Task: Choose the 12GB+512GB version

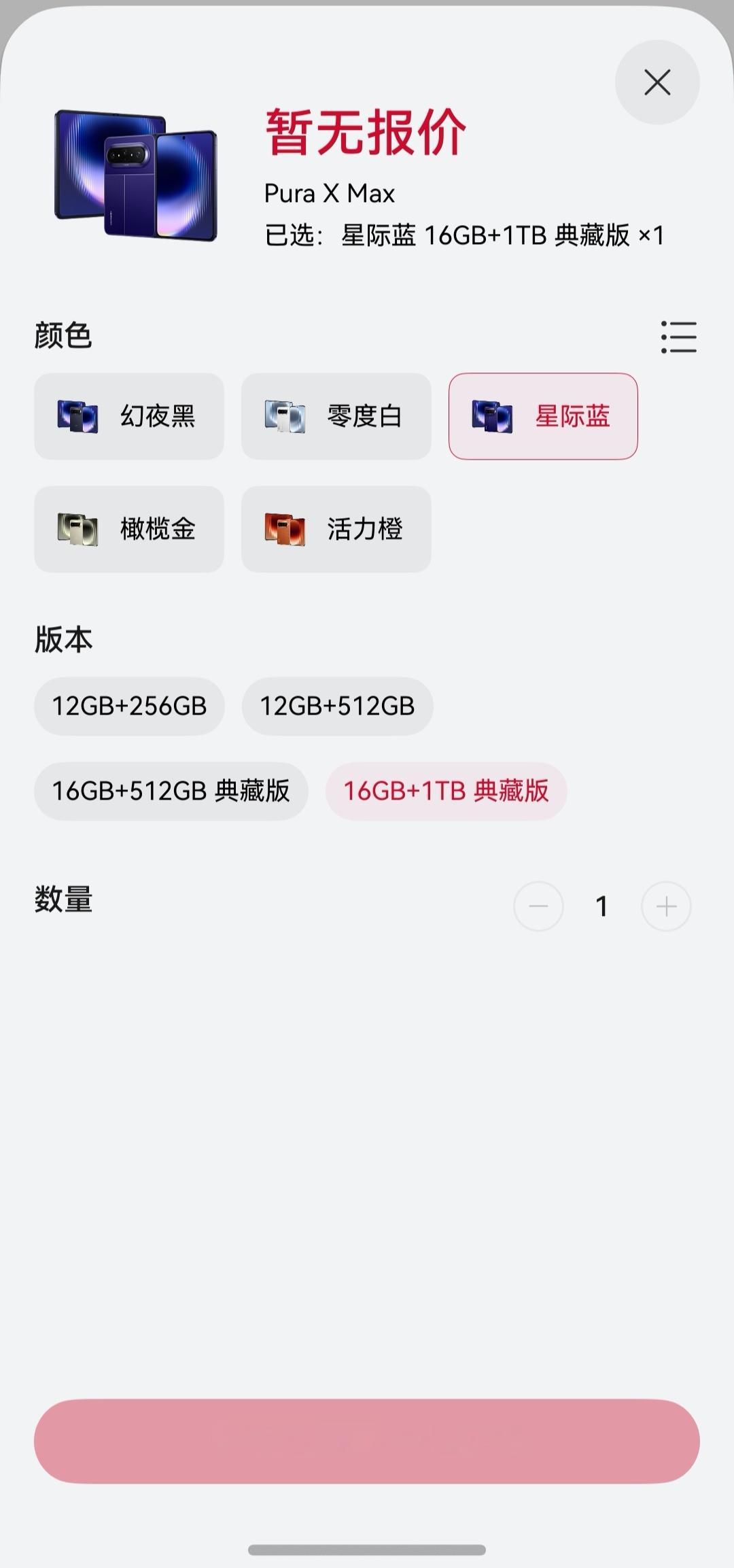Action: click(338, 706)
